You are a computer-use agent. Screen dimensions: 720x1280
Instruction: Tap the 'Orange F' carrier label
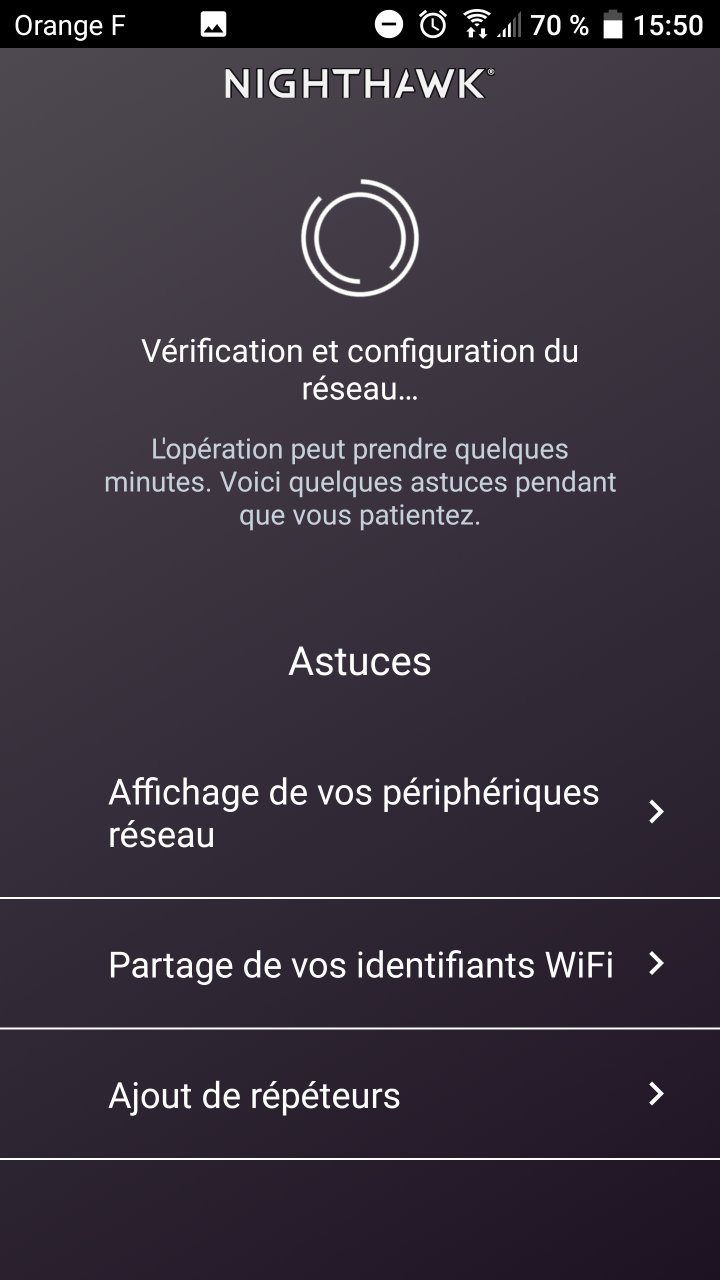coord(69,24)
